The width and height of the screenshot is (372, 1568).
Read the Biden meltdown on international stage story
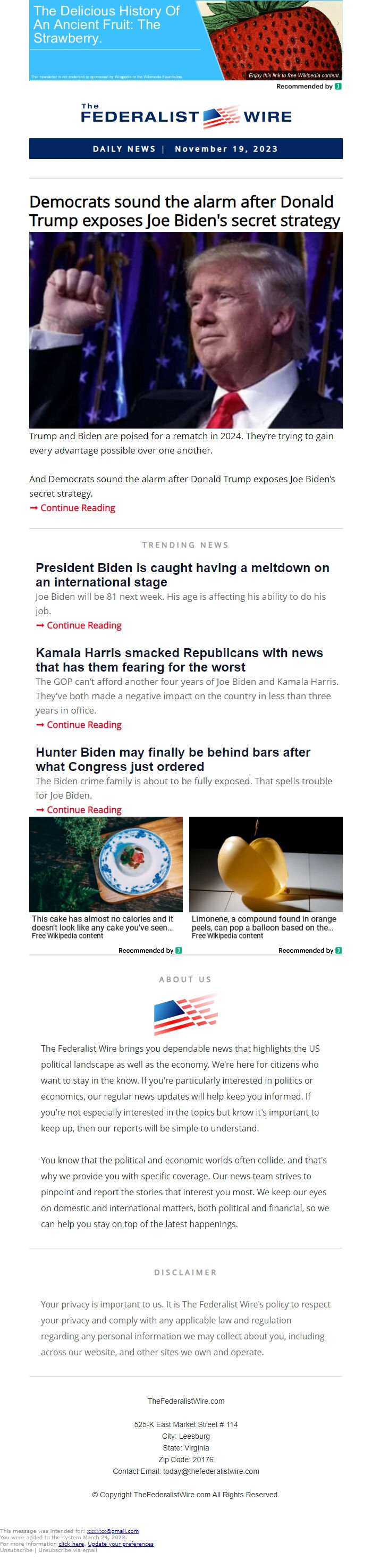point(182,575)
